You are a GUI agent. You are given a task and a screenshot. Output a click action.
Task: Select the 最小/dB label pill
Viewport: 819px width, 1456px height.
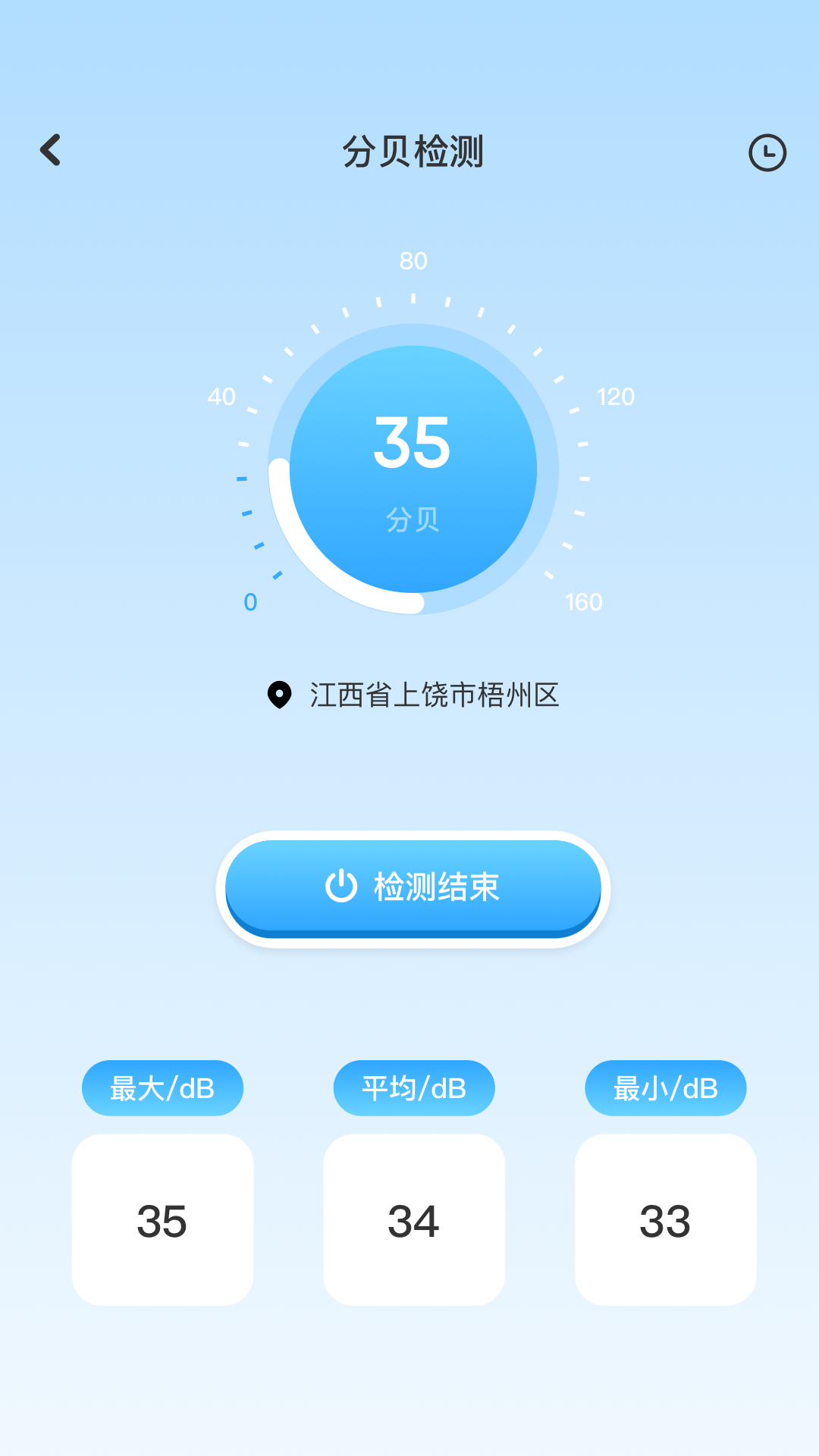pyautogui.click(x=665, y=1087)
